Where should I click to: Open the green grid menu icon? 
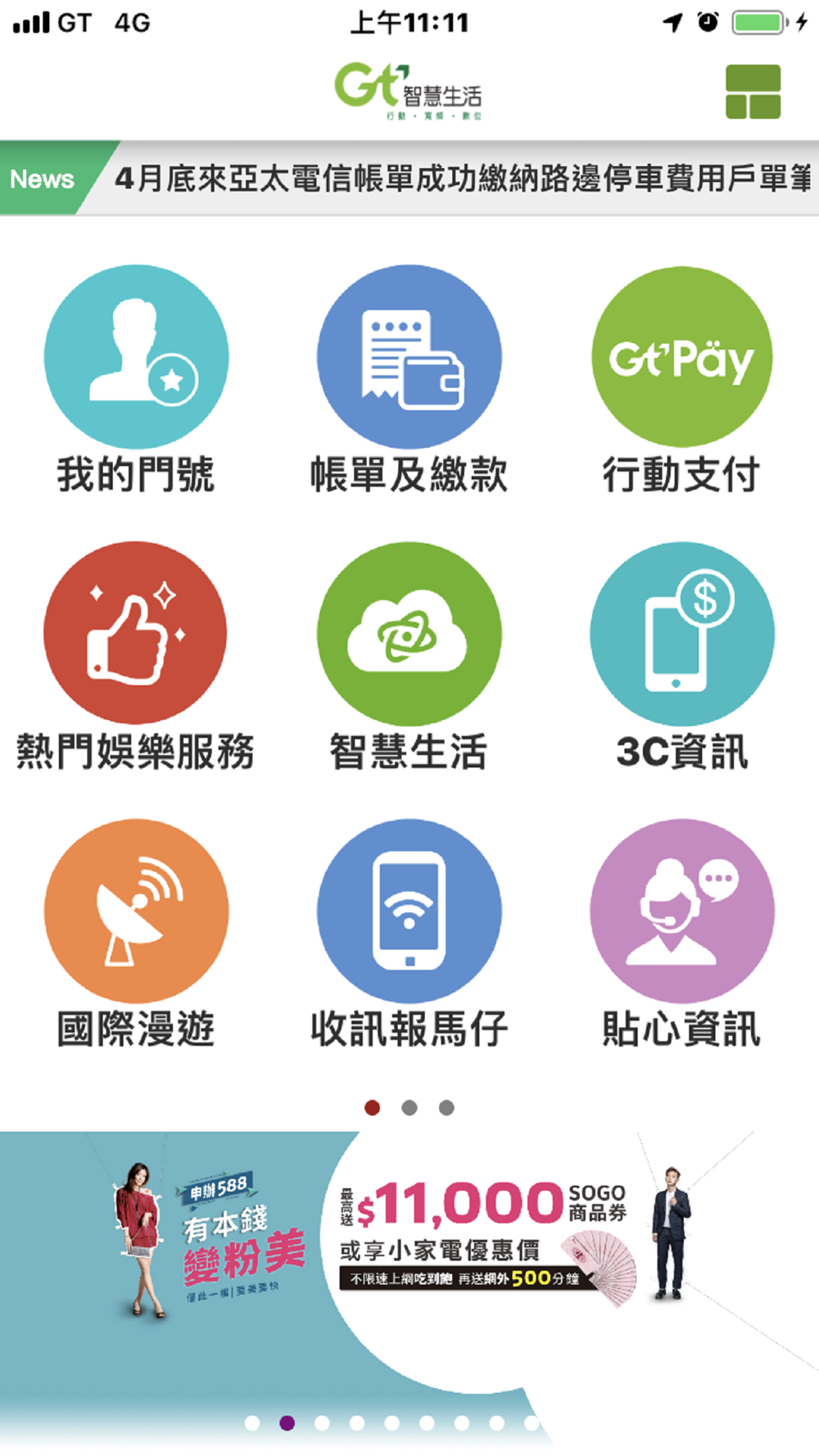(x=753, y=92)
